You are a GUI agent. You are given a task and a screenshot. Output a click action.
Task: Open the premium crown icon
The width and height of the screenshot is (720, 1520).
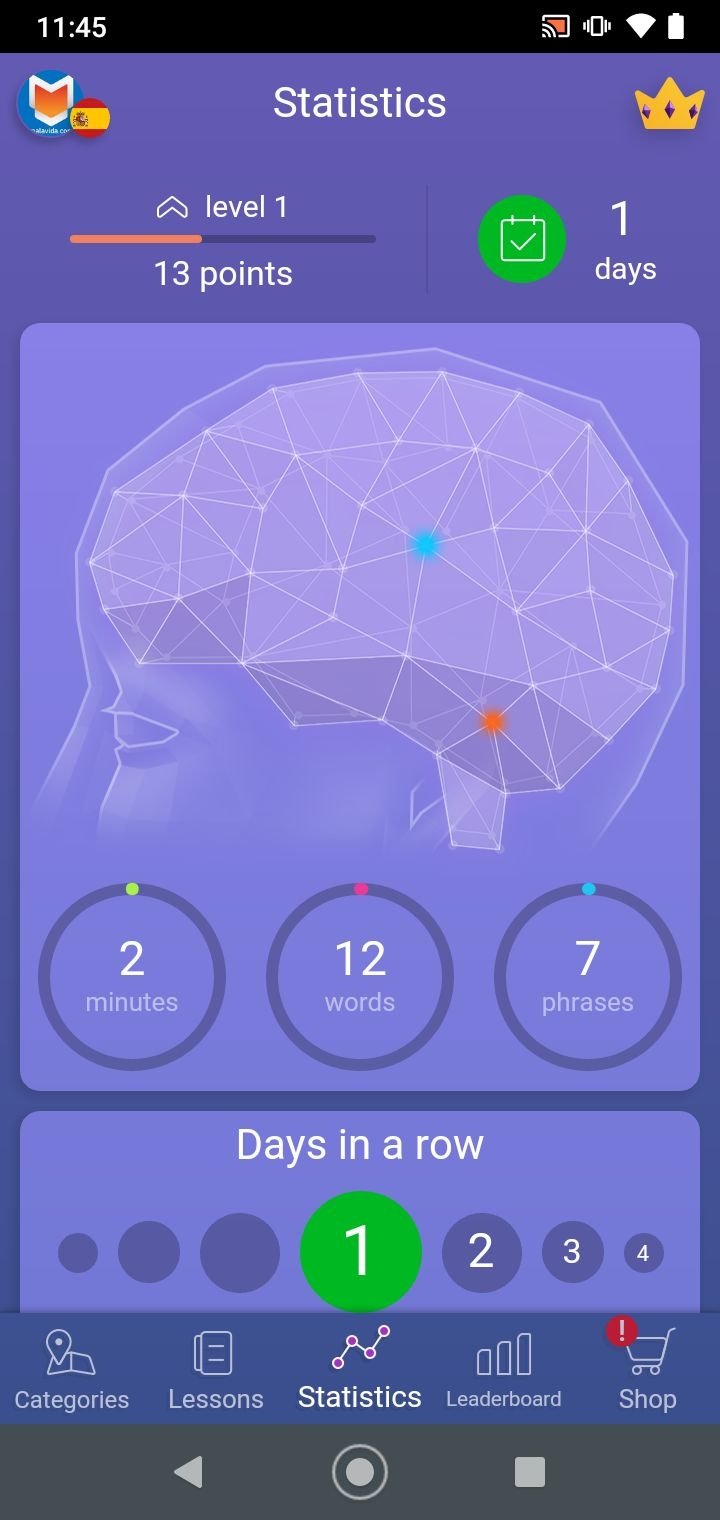[669, 103]
